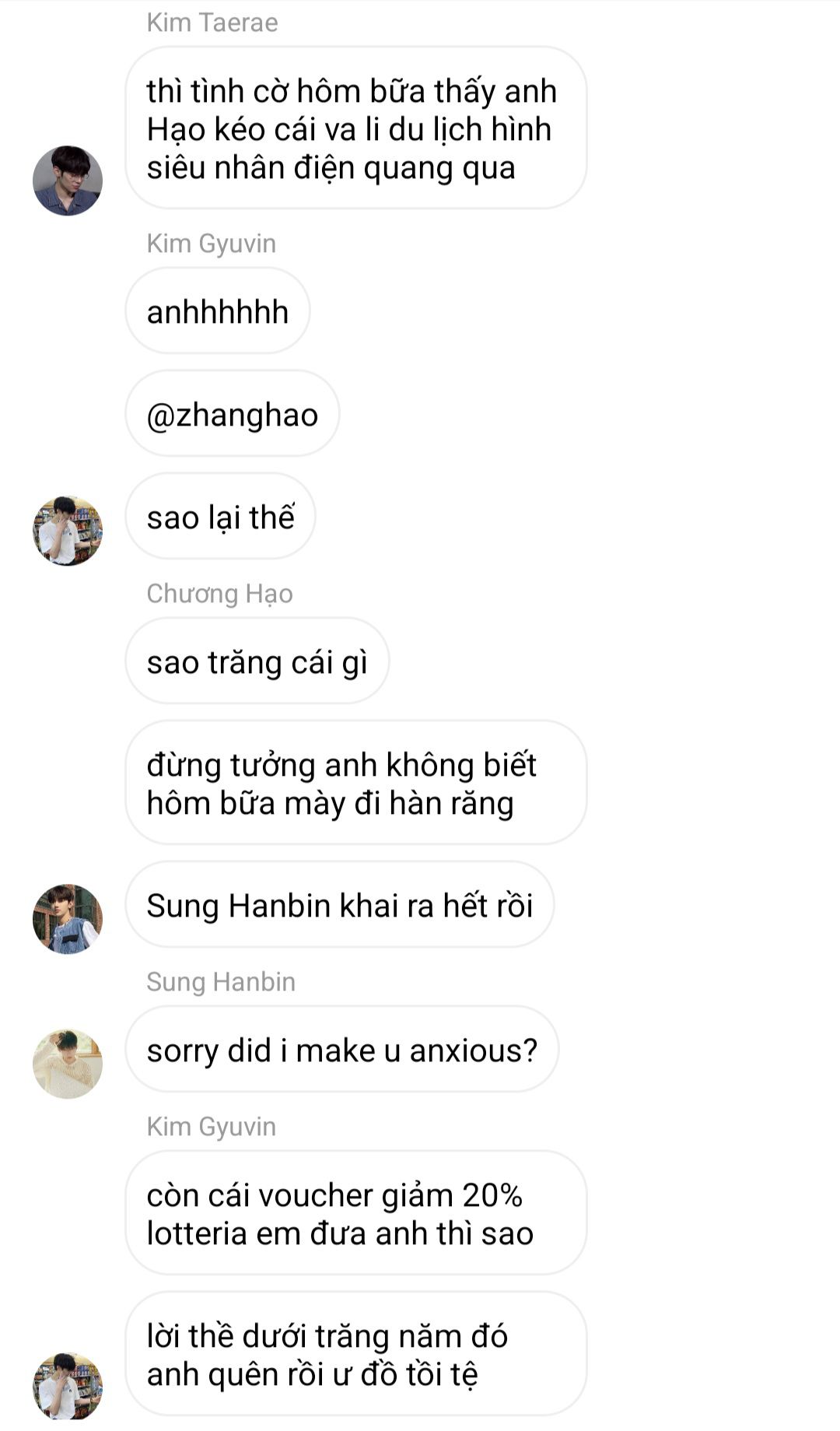Open Kim Taerae's profile picture
The height and width of the screenshot is (1431, 840).
[68, 181]
